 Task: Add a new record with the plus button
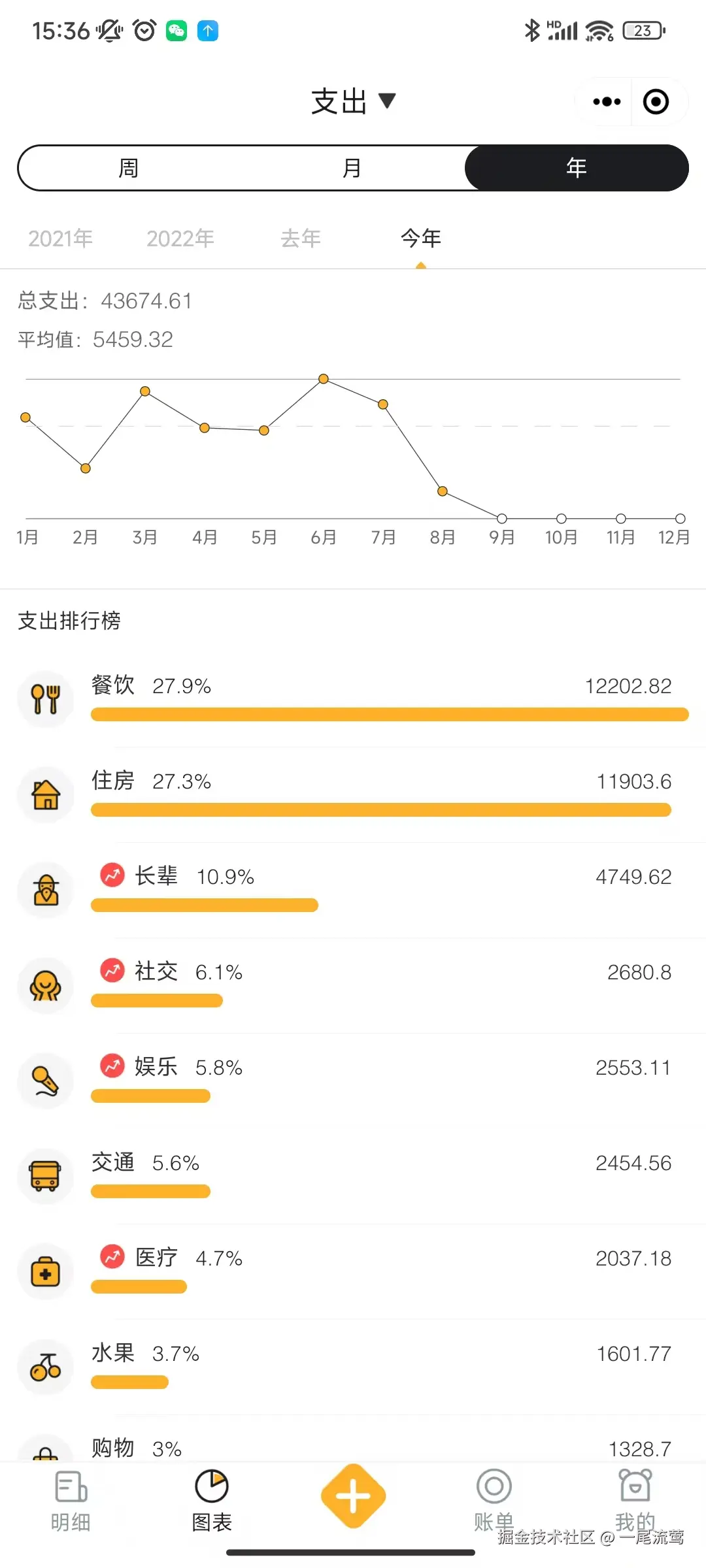click(x=353, y=1496)
